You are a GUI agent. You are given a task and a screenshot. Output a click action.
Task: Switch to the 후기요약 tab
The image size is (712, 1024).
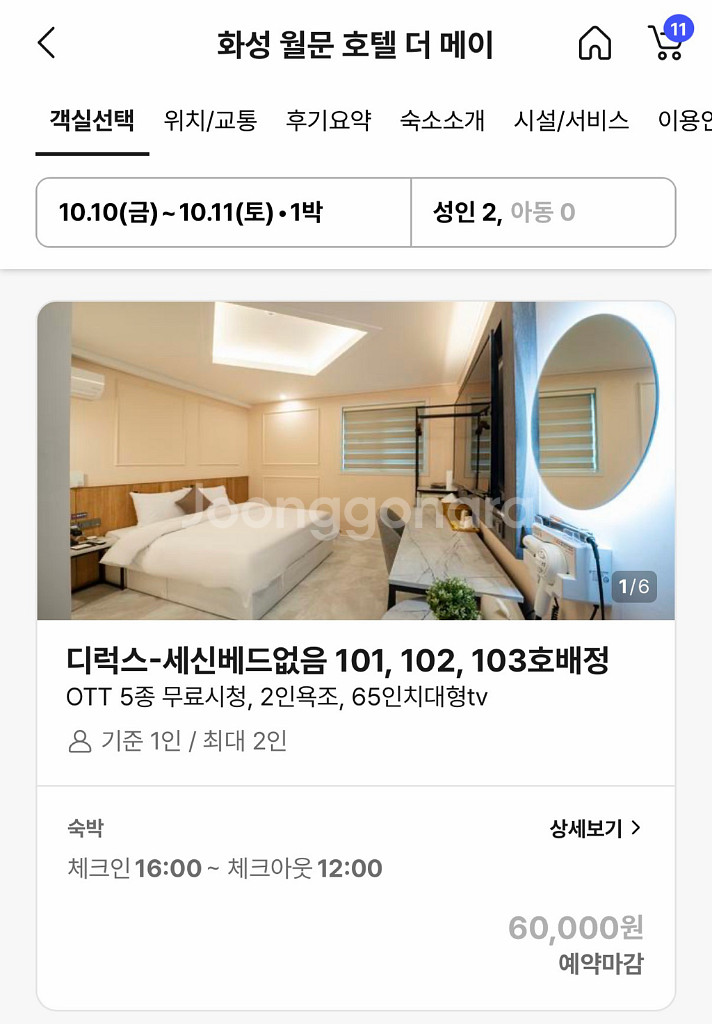pos(328,121)
